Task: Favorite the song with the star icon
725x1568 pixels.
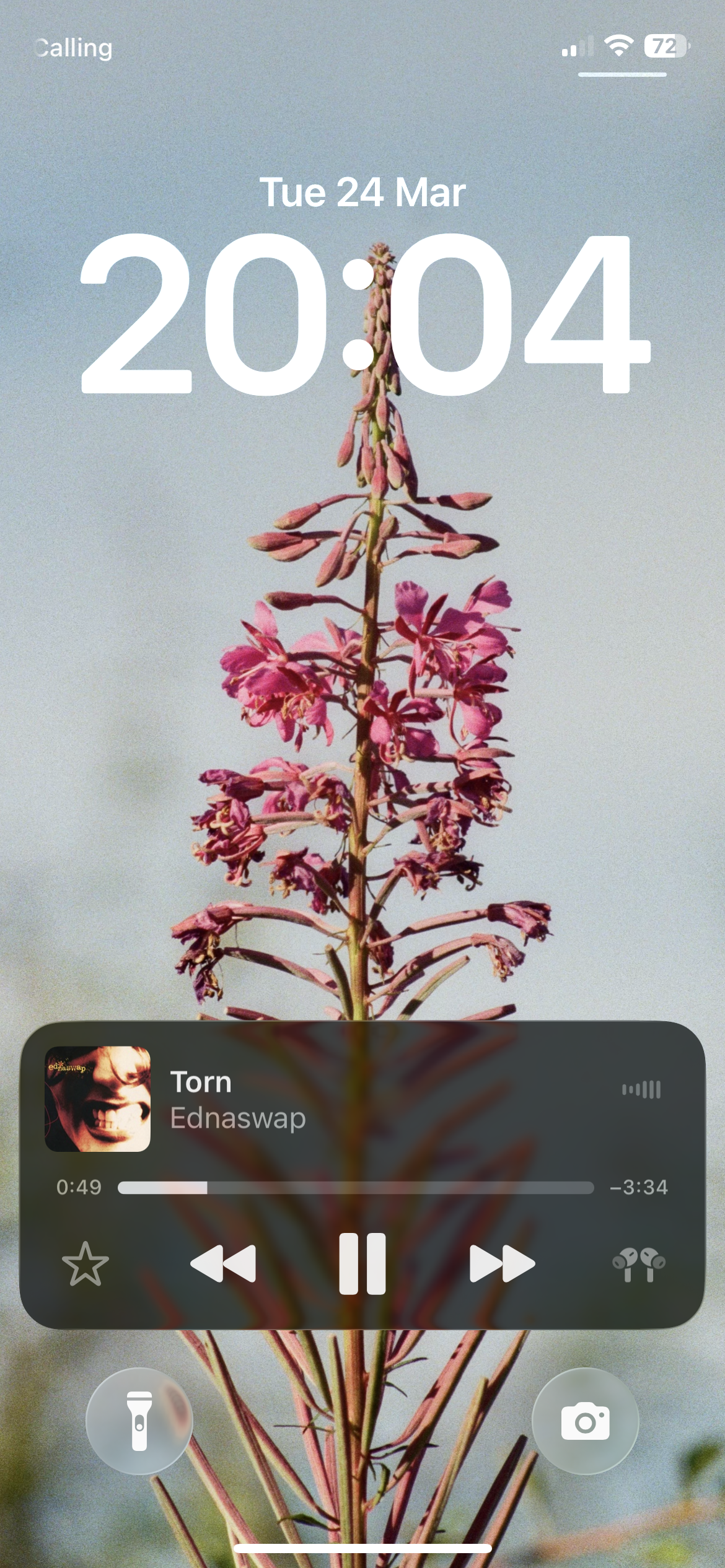Action: [x=86, y=1264]
